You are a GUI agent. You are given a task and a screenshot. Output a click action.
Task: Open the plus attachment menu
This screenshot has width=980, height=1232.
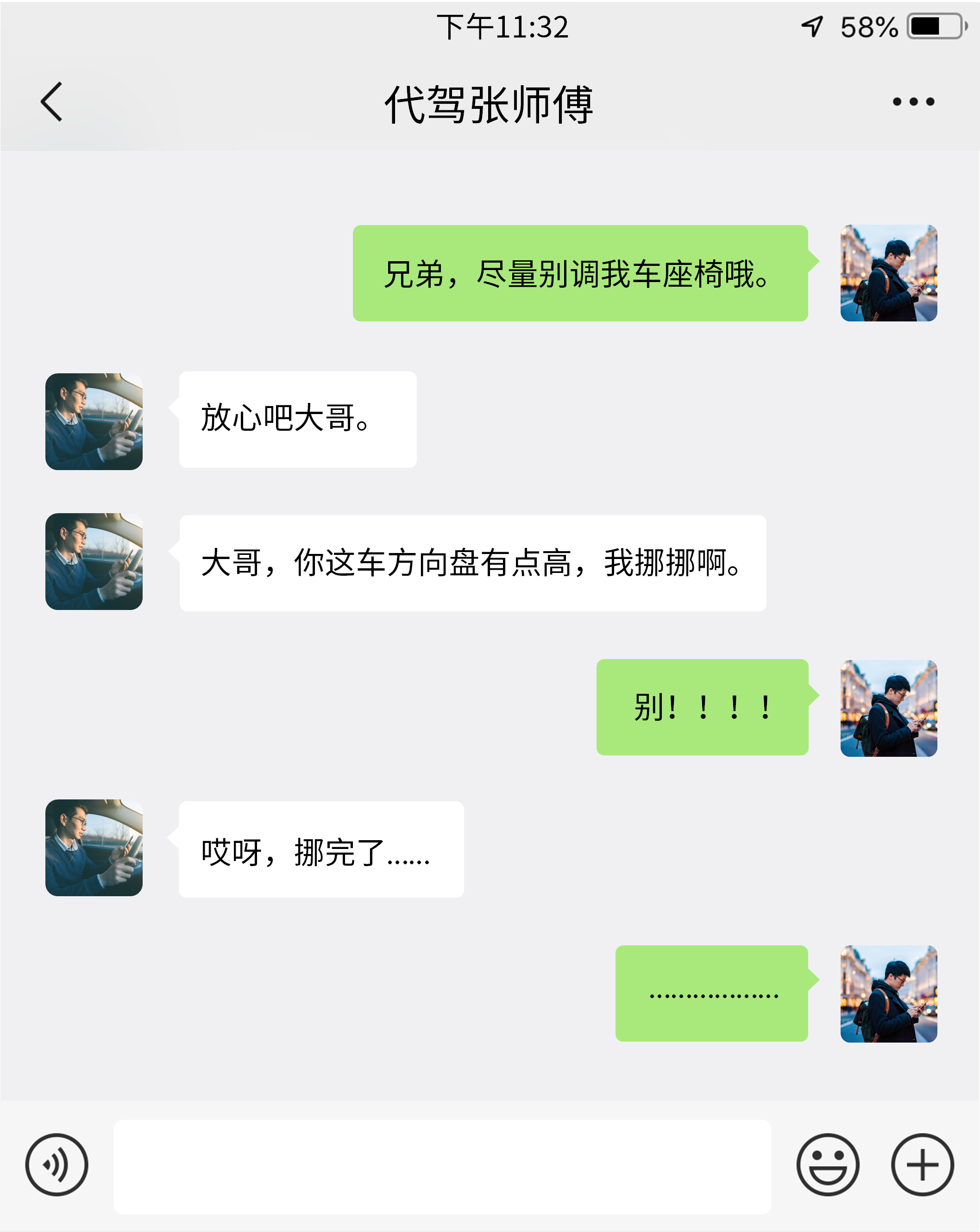(x=922, y=1164)
